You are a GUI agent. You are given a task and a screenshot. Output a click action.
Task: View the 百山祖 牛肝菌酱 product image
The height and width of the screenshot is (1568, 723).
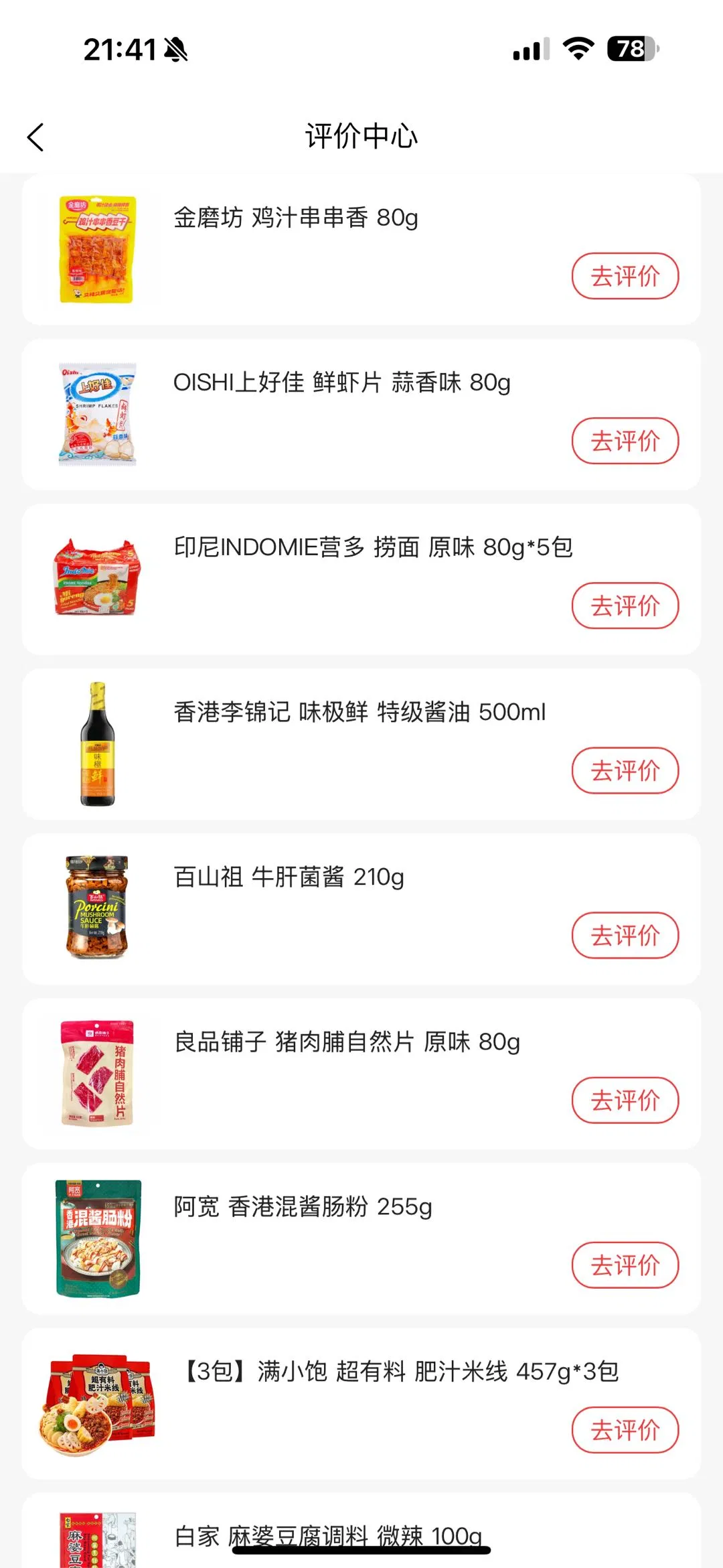pyautogui.click(x=98, y=908)
